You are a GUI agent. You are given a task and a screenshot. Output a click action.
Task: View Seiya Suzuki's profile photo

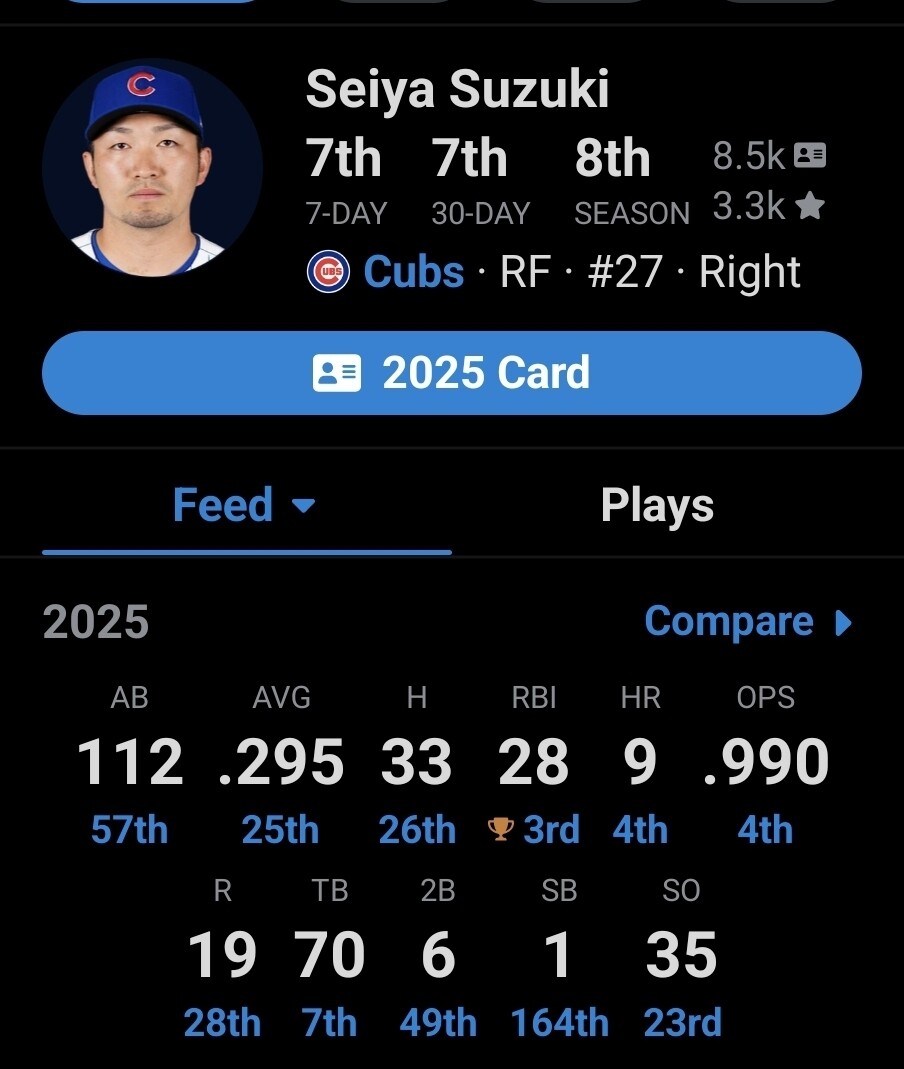pyautogui.click(x=152, y=167)
